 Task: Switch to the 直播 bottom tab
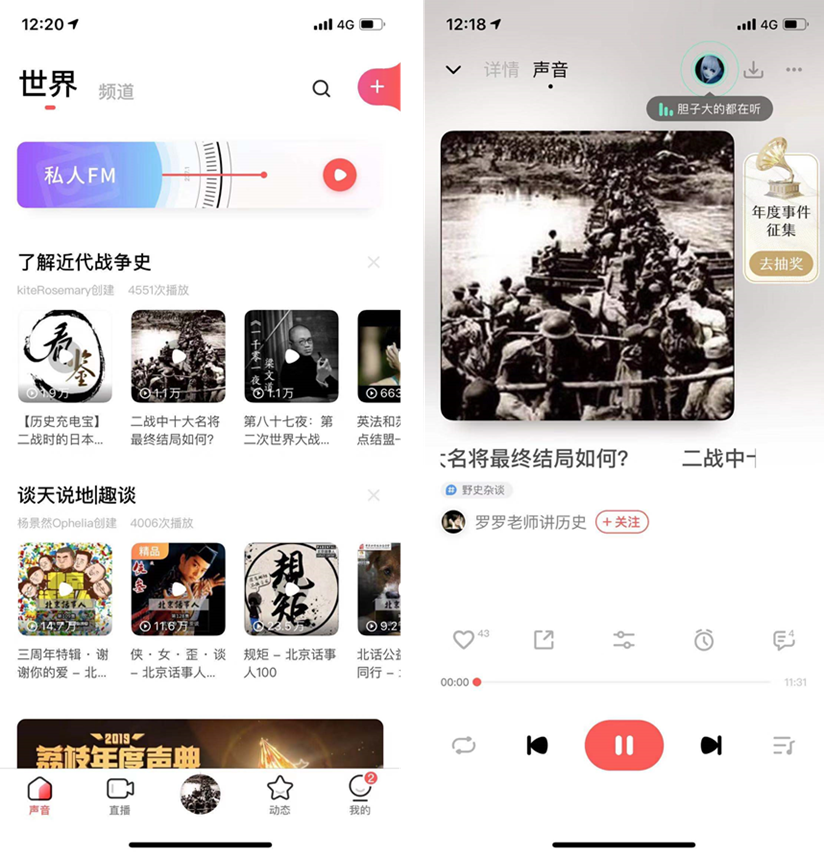point(120,795)
